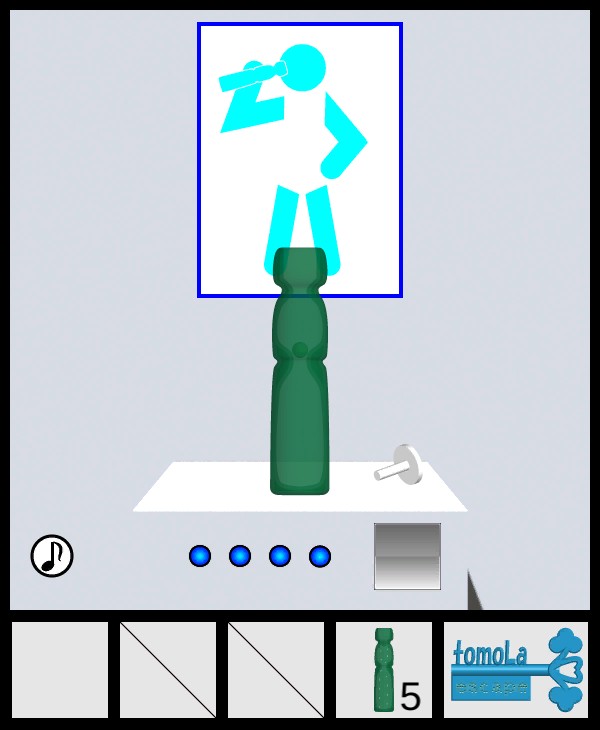Toggle the music note sound button
This screenshot has height=730, width=600.
(52, 556)
